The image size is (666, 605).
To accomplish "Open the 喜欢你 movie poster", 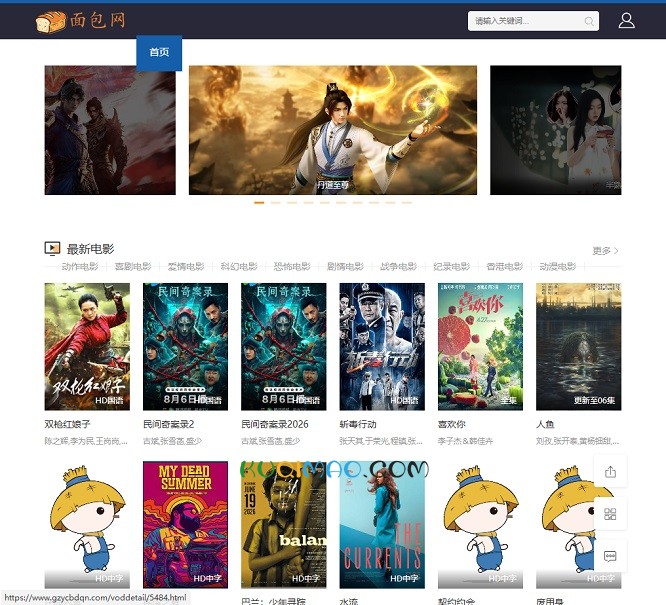I will (480, 347).
